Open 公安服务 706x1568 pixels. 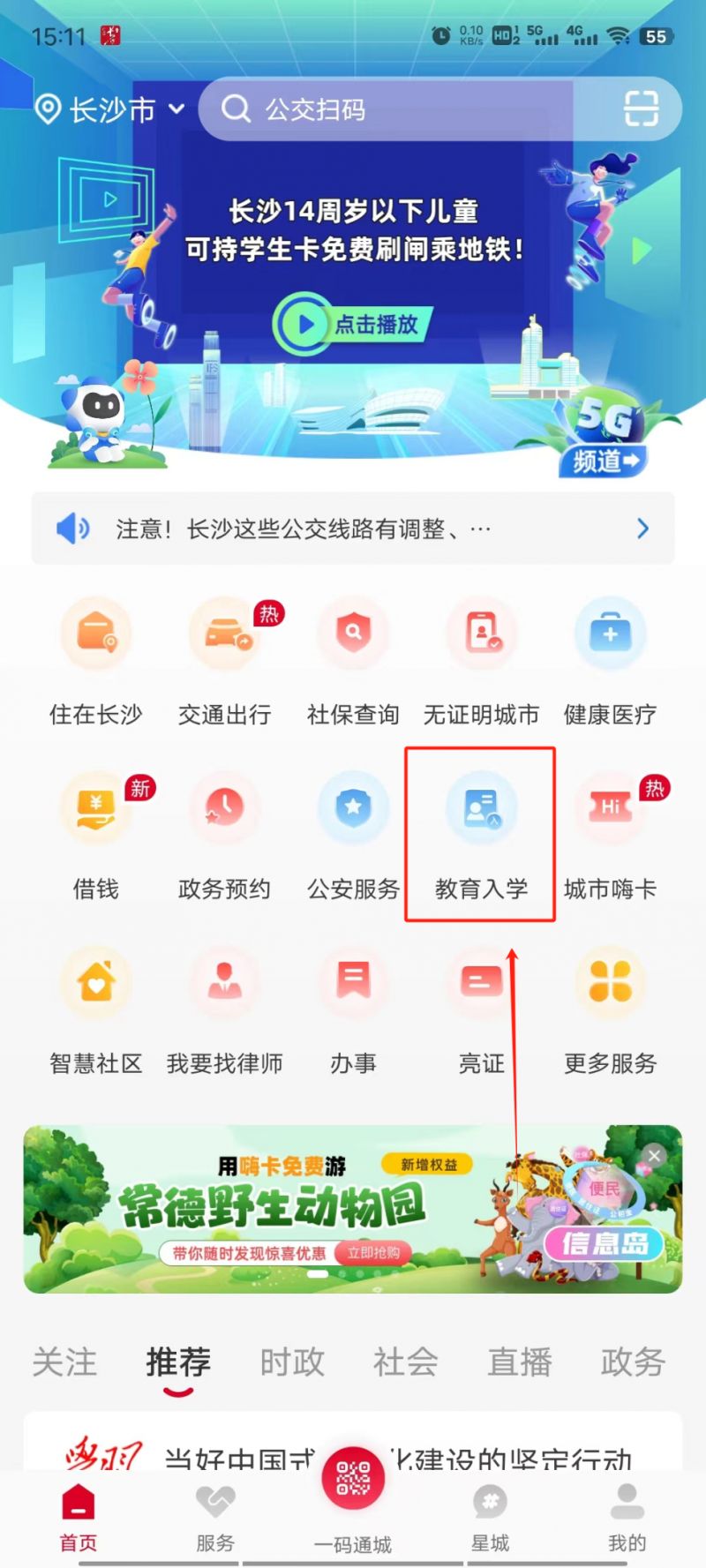point(353,834)
